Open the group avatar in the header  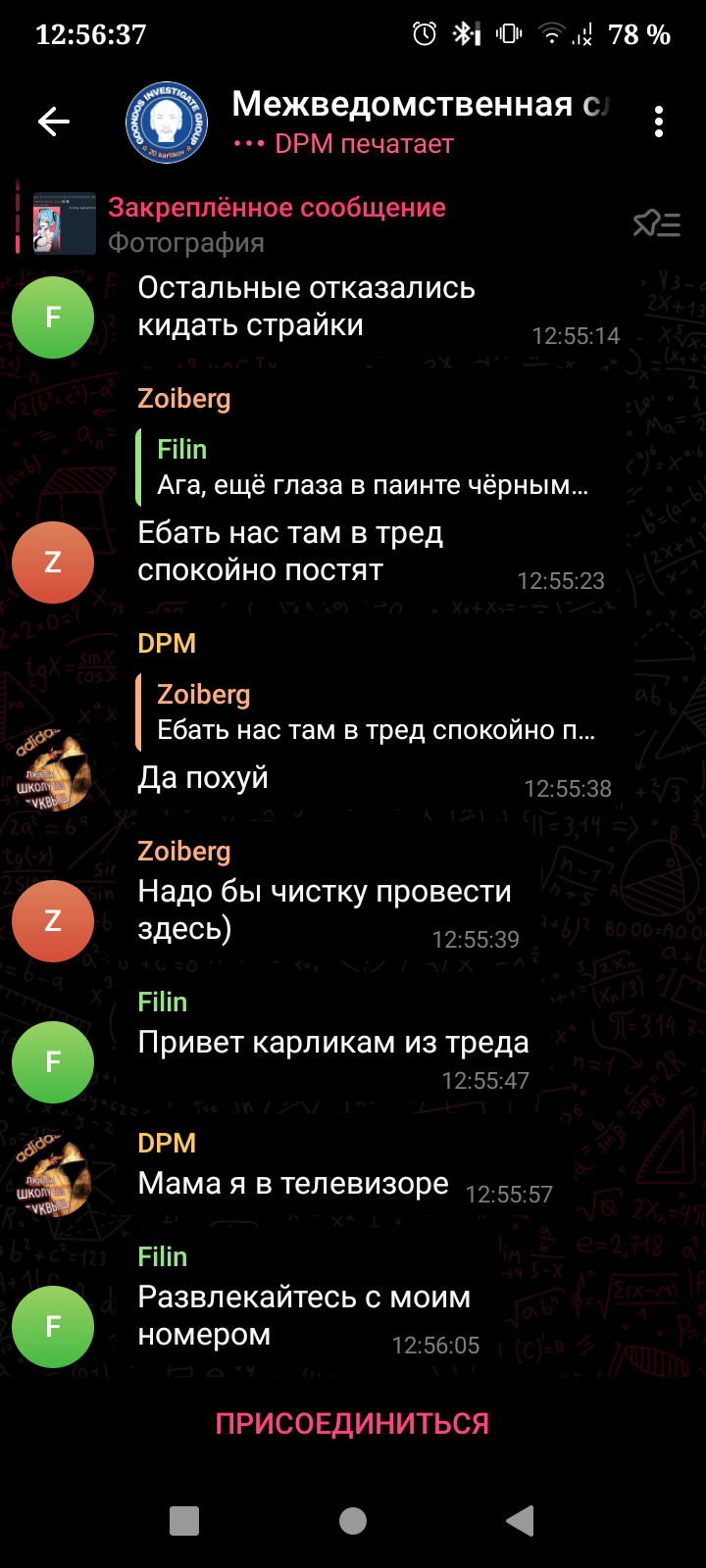point(167,122)
